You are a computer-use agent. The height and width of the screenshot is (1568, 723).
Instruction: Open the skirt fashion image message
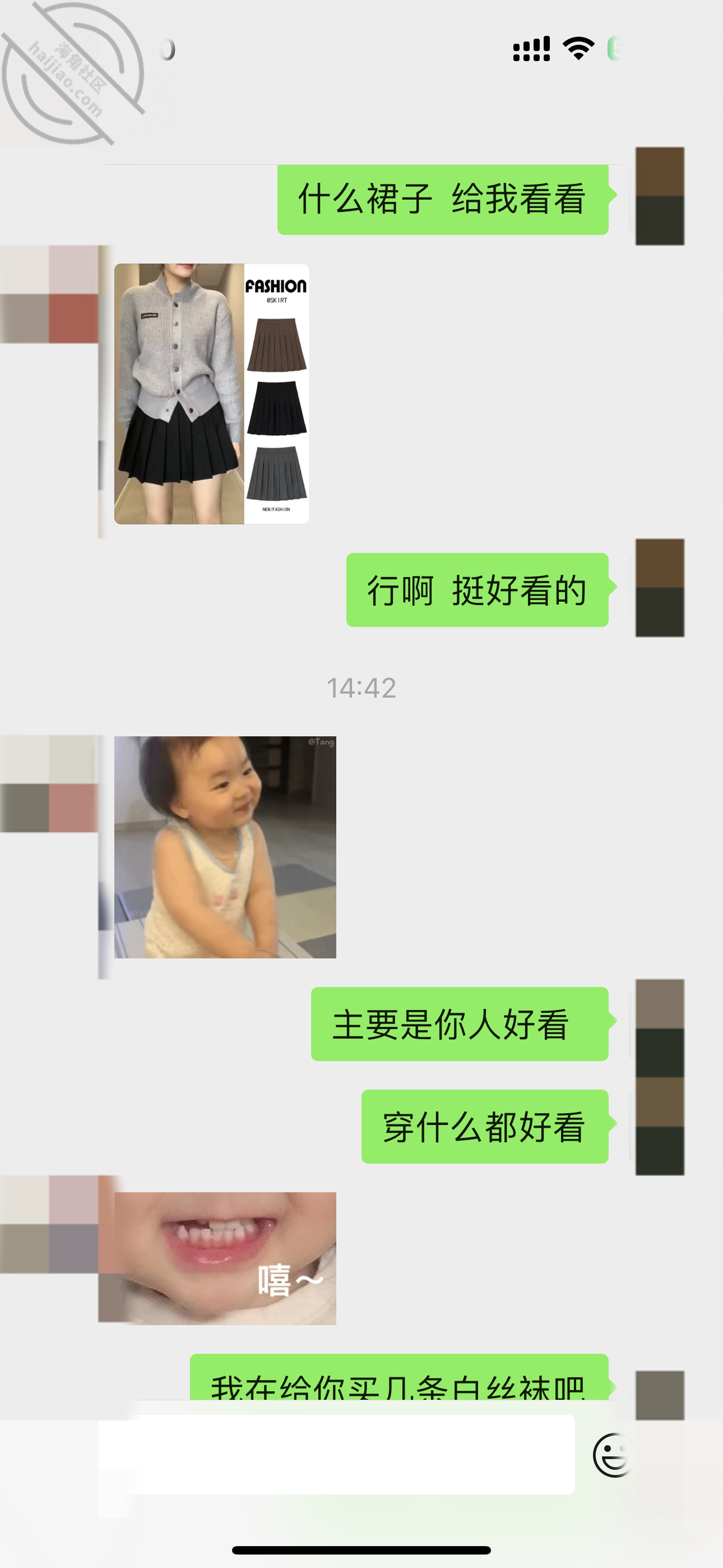[212, 394]
